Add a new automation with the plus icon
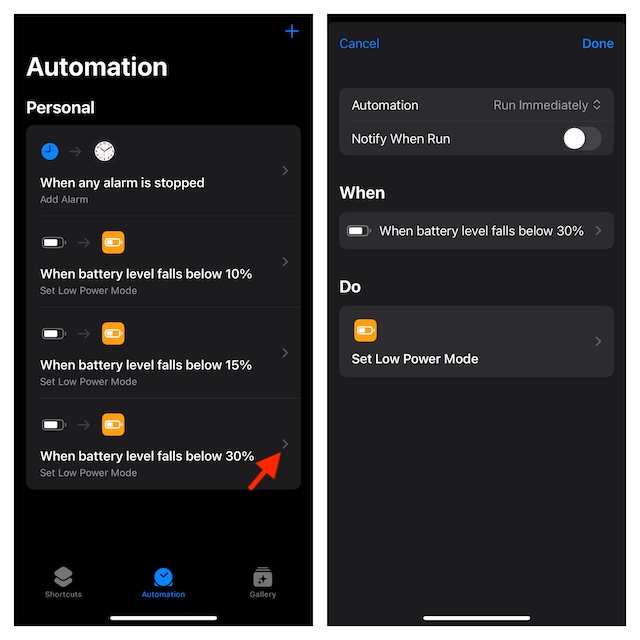This screenshot has height=640, width=640. tap(292, 31)
